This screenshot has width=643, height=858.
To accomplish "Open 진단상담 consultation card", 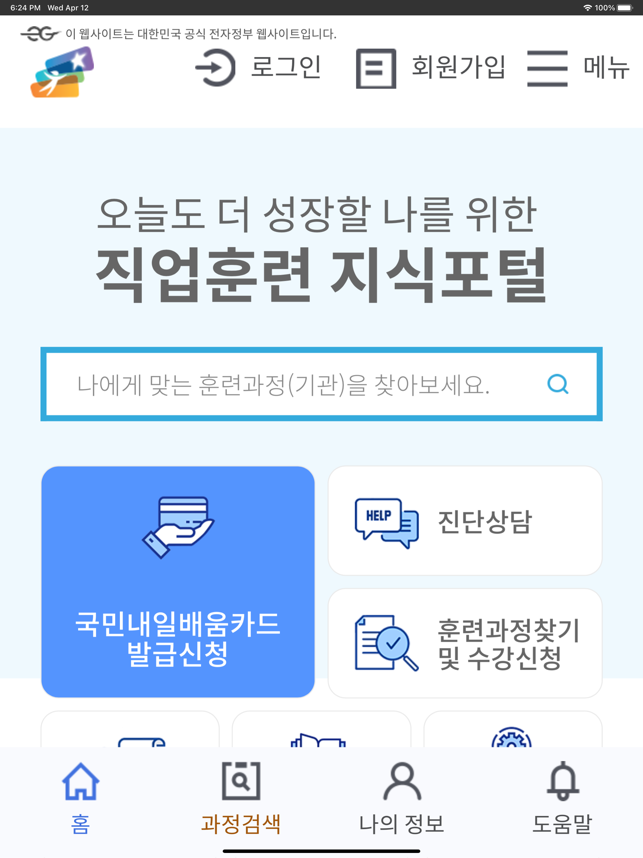I will pos(465,521).
